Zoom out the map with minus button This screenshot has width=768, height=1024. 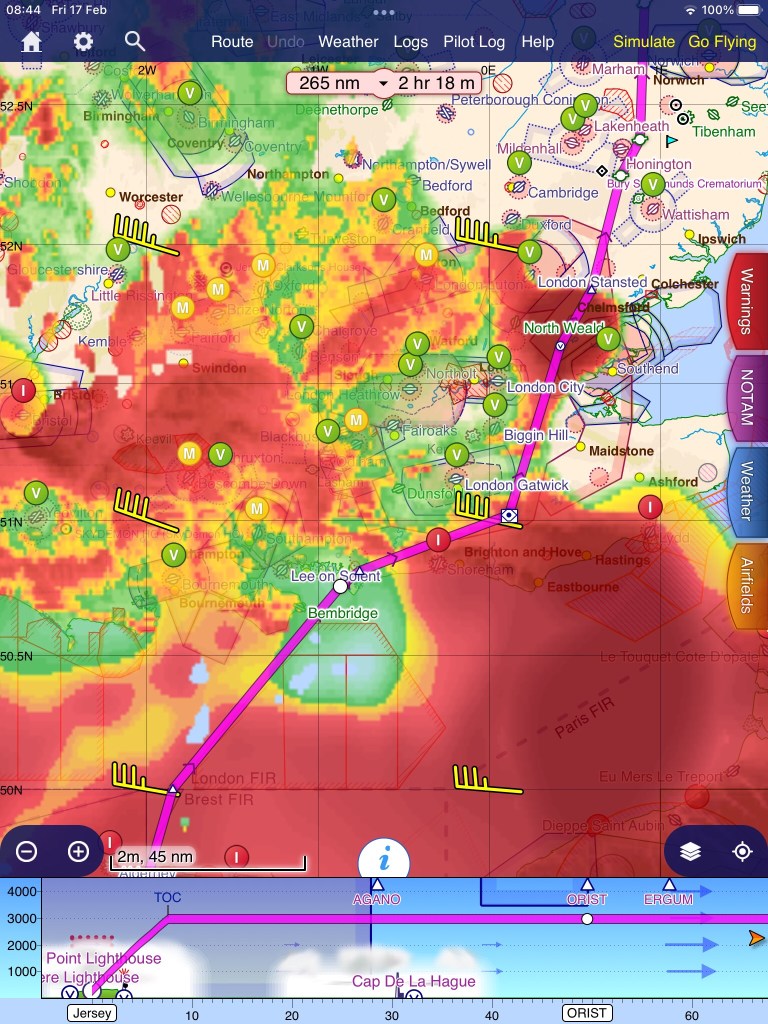(x=27, y=852)
